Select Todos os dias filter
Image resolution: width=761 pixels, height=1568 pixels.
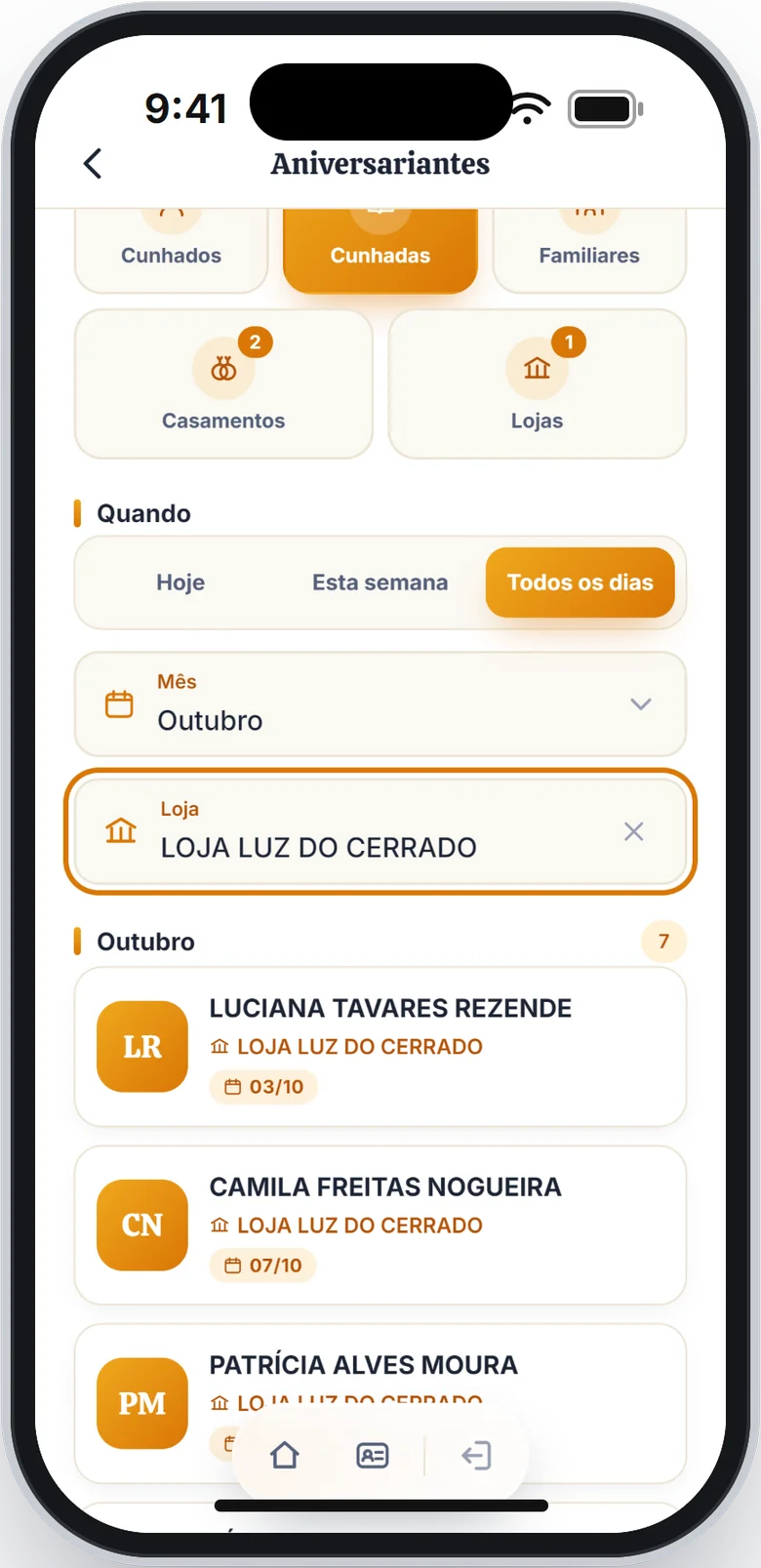(x=581, y=583)
